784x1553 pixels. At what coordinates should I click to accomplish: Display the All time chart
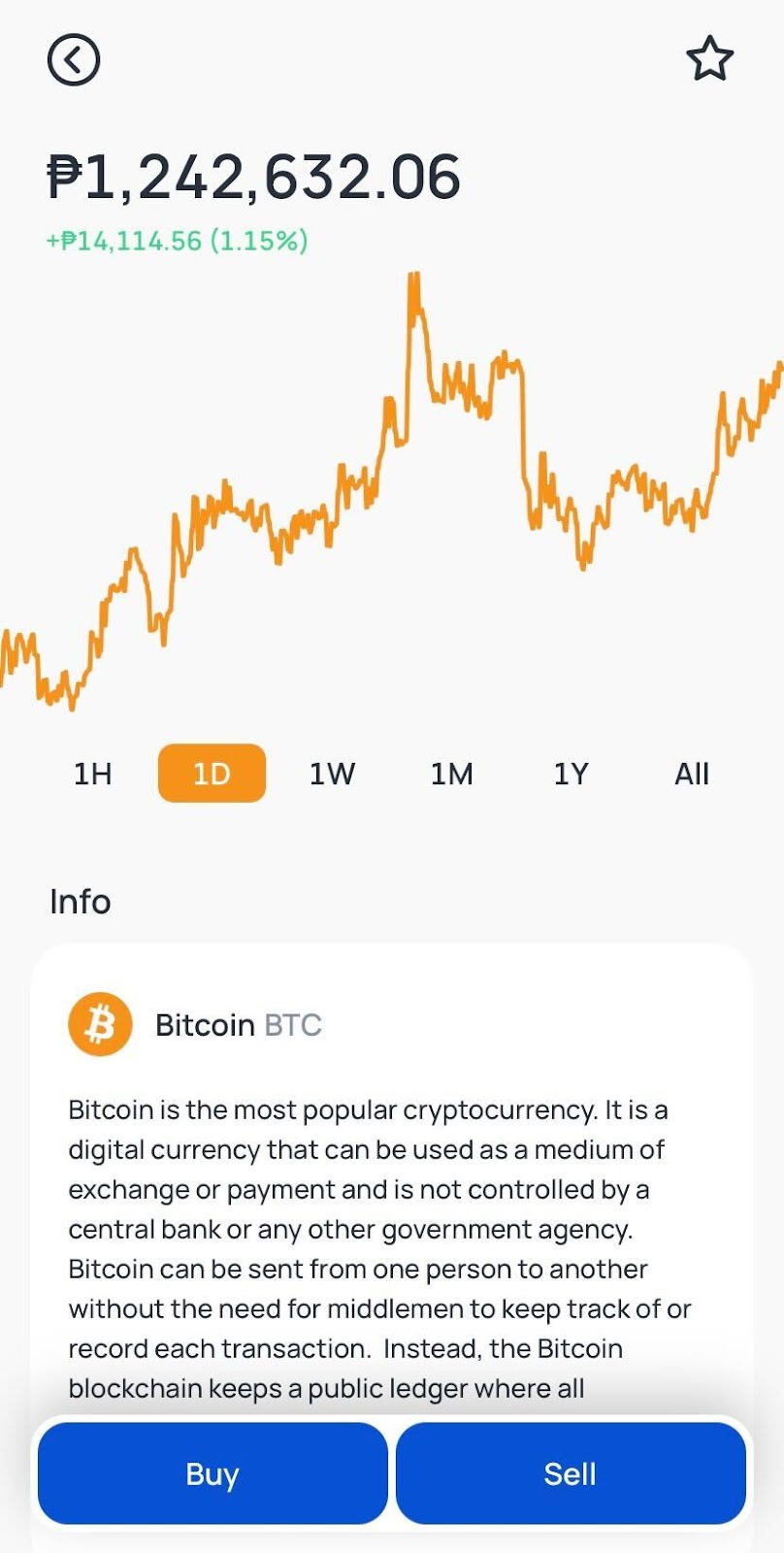691,774
